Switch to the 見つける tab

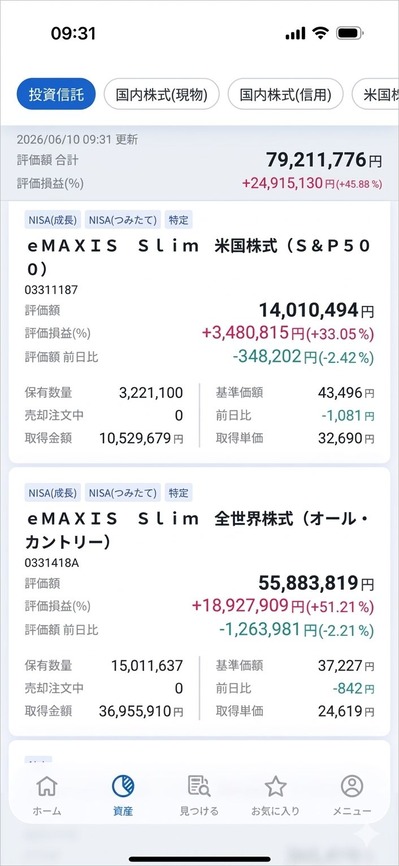(199, 795)
